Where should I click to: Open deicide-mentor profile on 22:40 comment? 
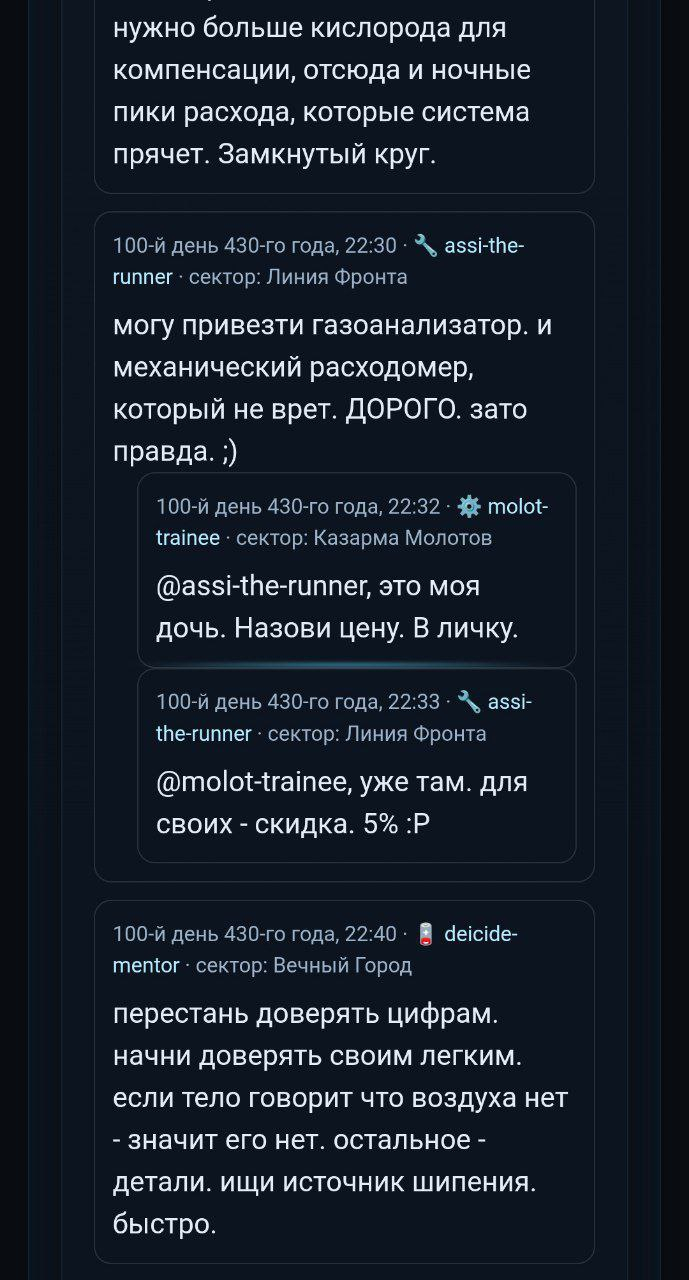pos(479,934)
